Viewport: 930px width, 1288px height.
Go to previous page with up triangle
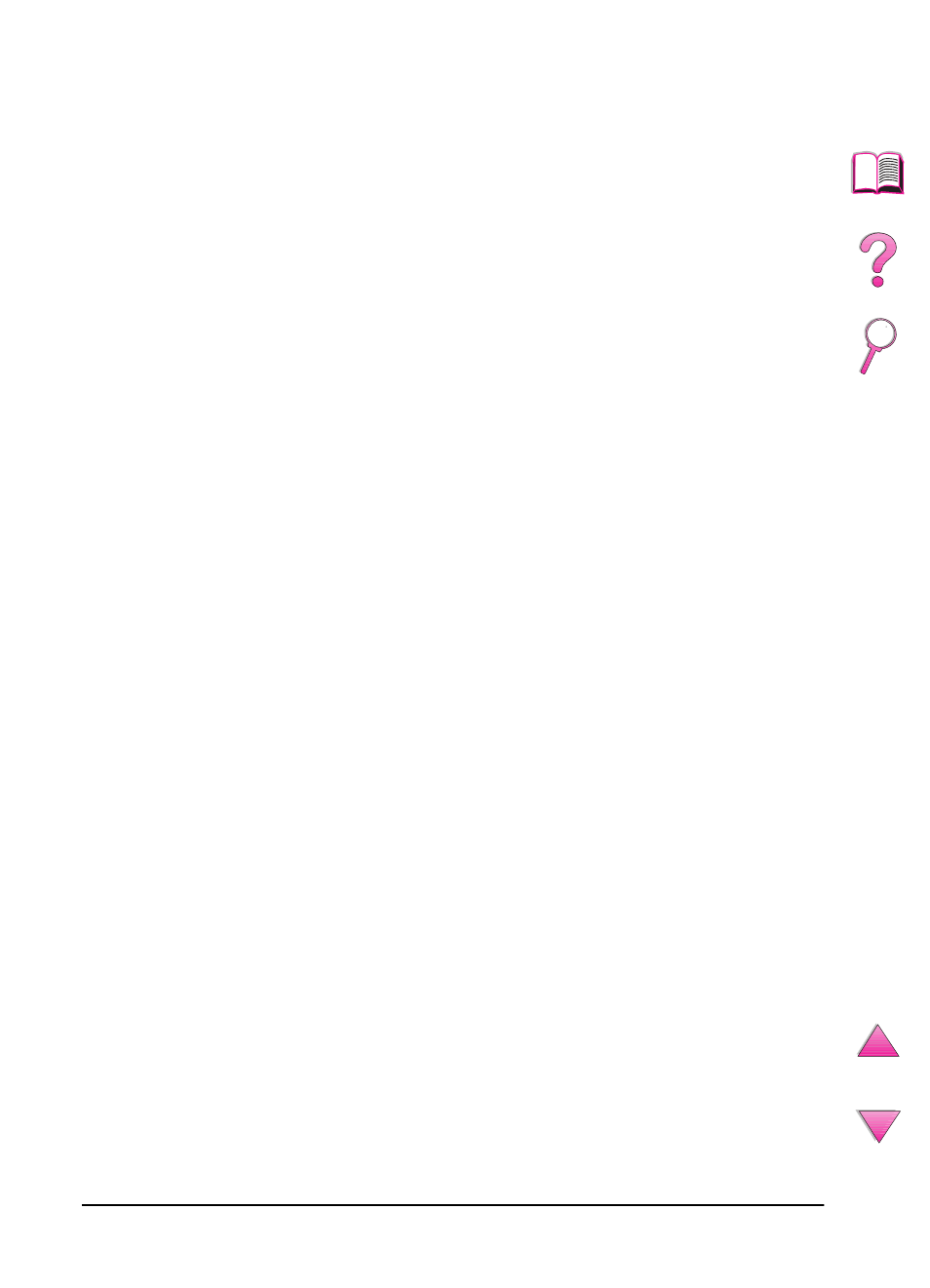[877, 1043]
